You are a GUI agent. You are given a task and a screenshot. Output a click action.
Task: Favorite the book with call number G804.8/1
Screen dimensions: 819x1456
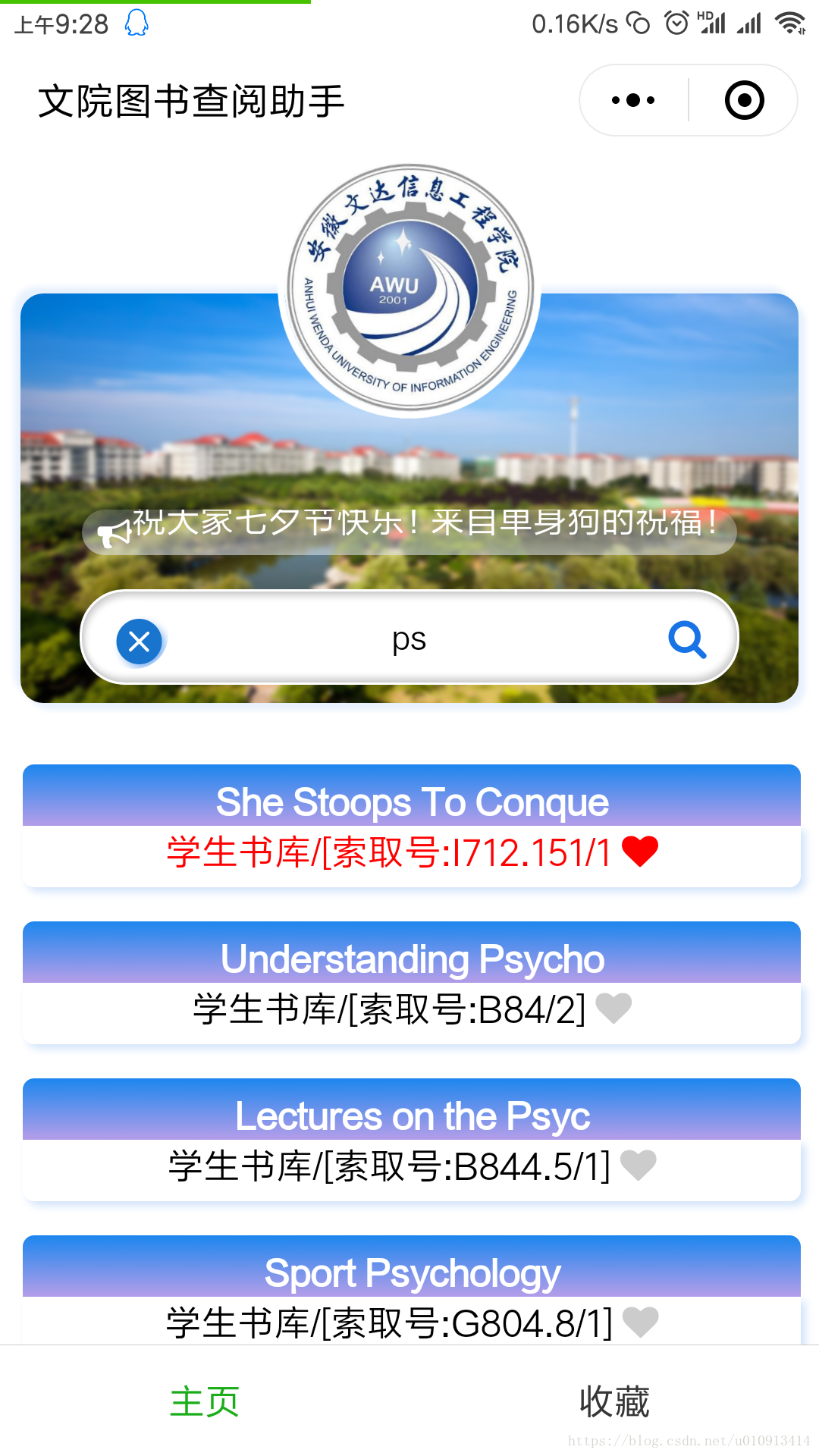[641, 1323]
